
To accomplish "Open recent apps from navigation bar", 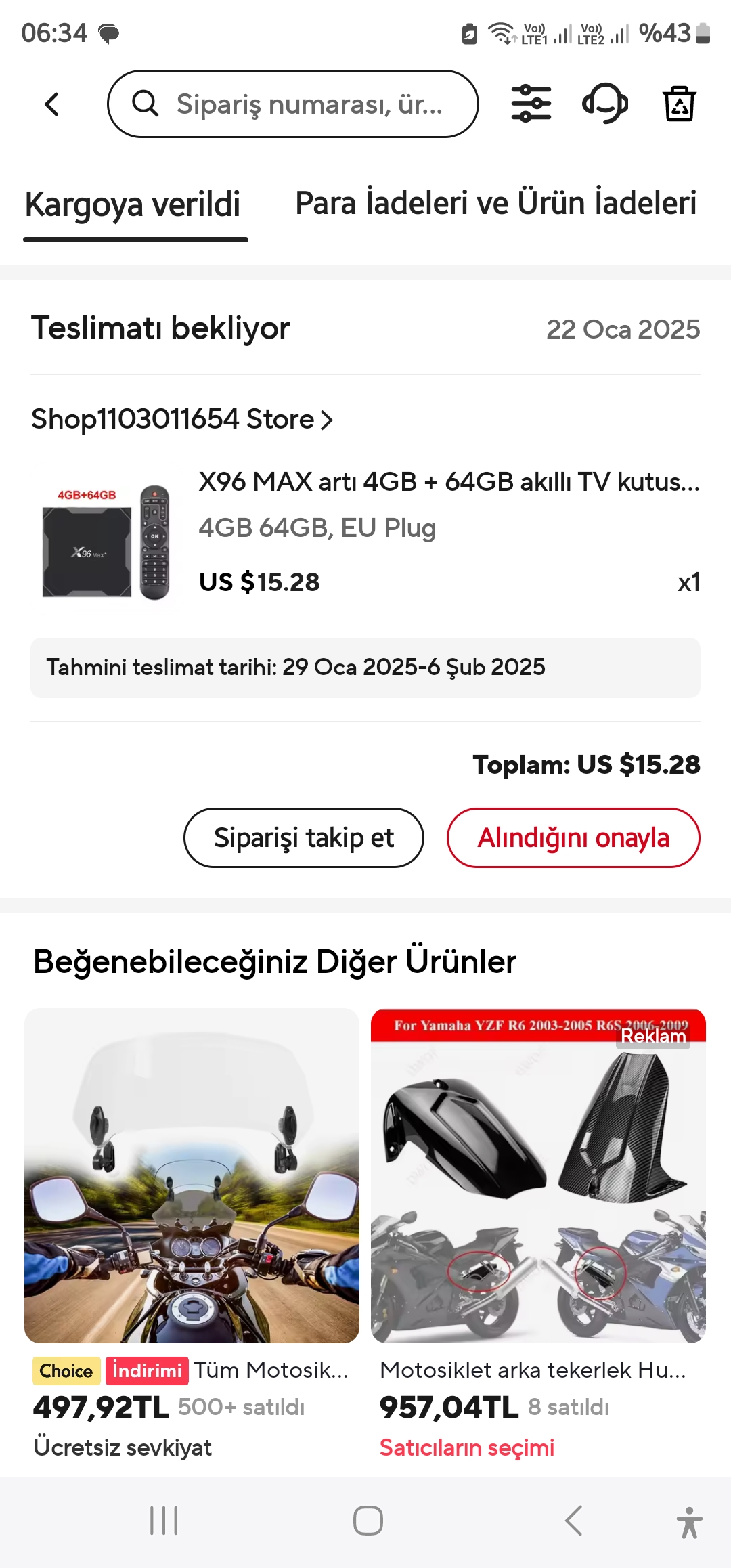I will (x=164, y=1521).
